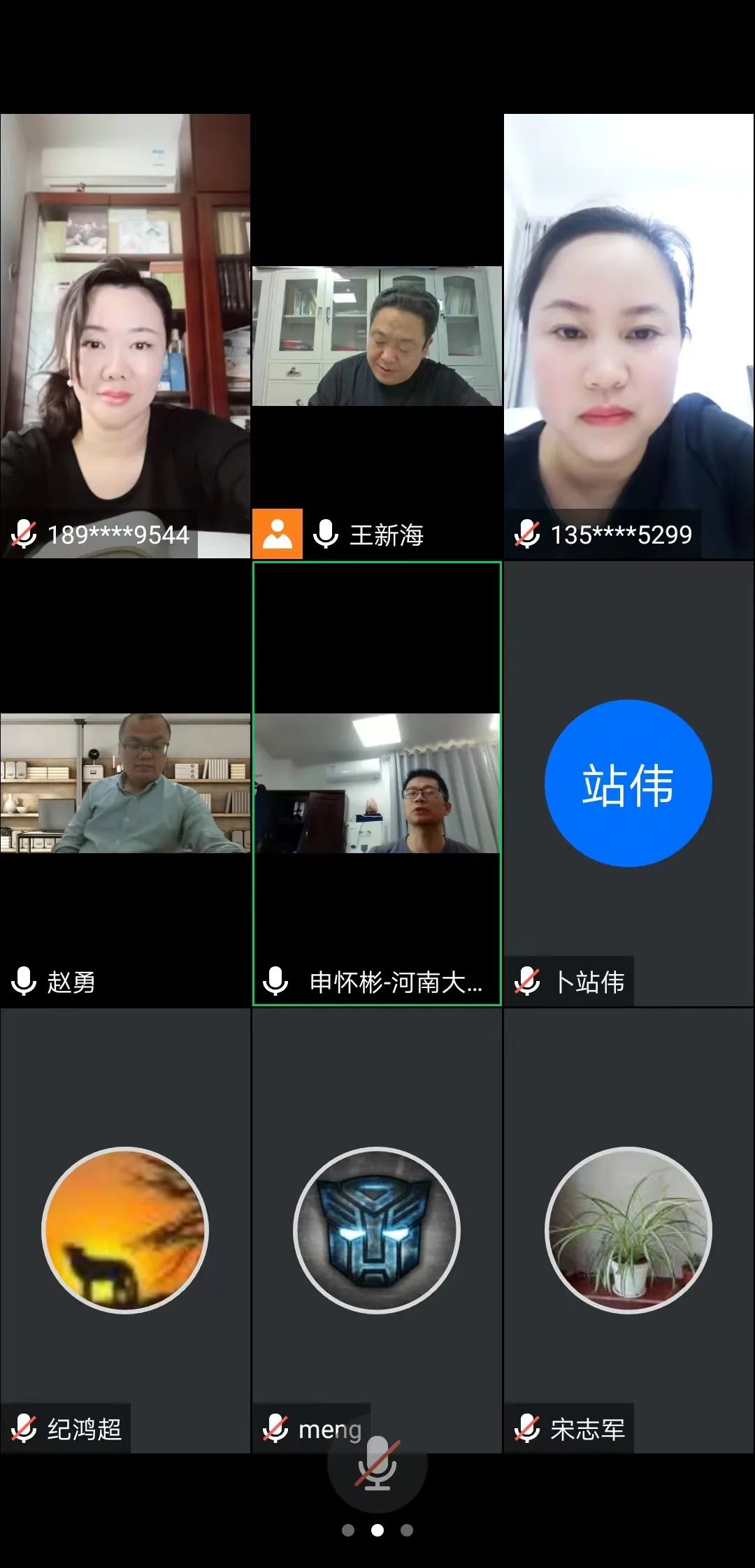Image resolution: width=755 pixels, height=1568 pixels.
Task: Go to the third page indicator dot
Action: coord(407,1530)
